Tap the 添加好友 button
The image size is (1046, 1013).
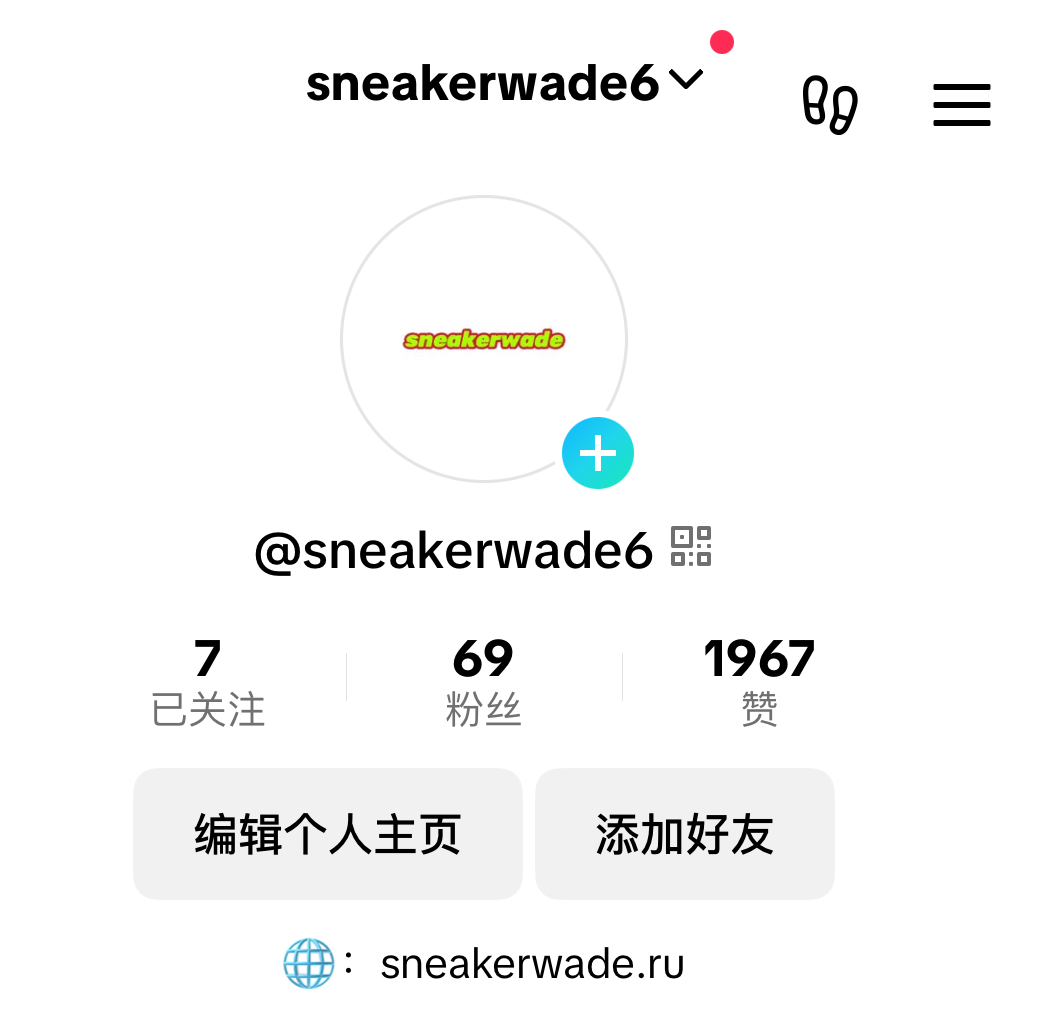click(684, 834)
